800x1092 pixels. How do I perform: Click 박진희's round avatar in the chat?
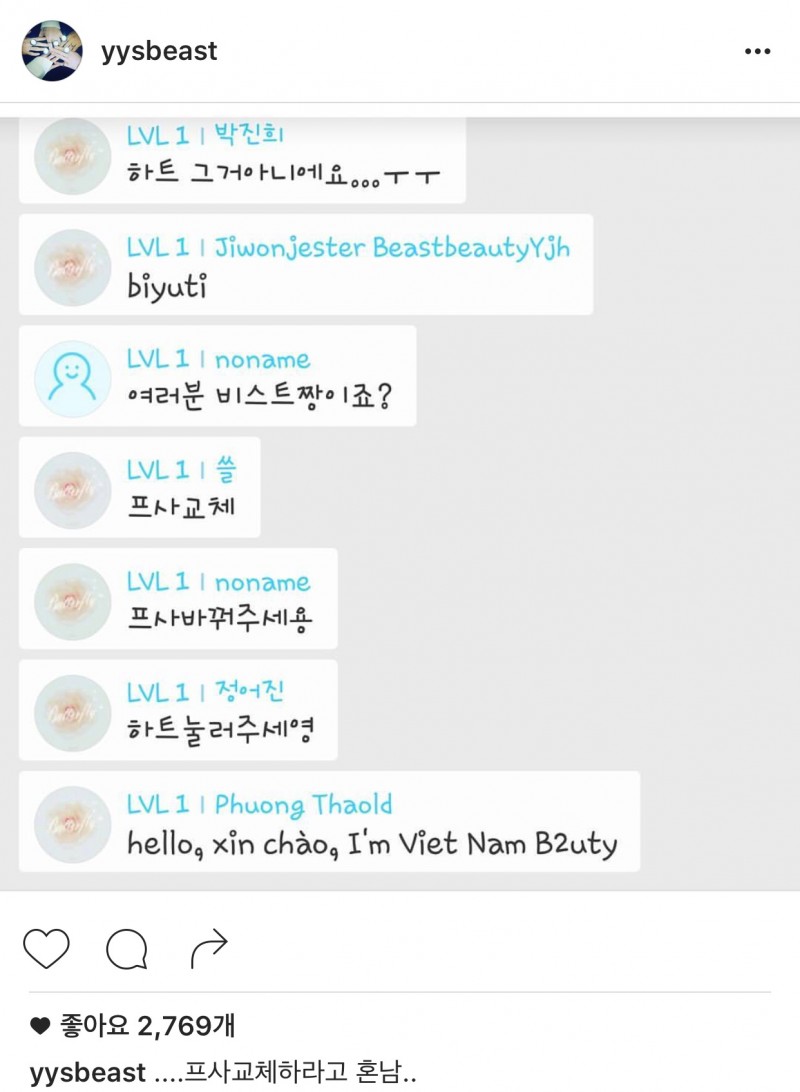(70, 155)
